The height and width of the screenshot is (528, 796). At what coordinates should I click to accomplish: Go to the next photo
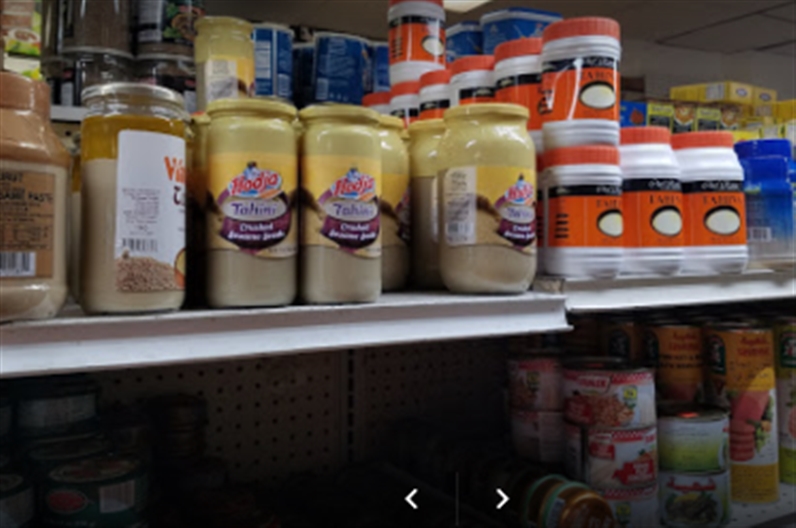tap(501, 498)
